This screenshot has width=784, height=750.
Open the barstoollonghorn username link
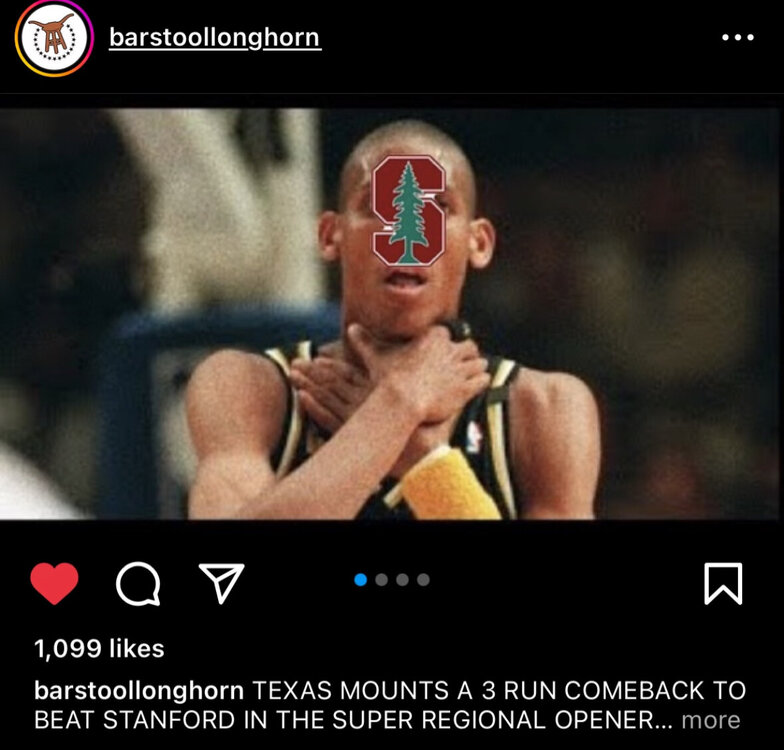coord(214,38)
